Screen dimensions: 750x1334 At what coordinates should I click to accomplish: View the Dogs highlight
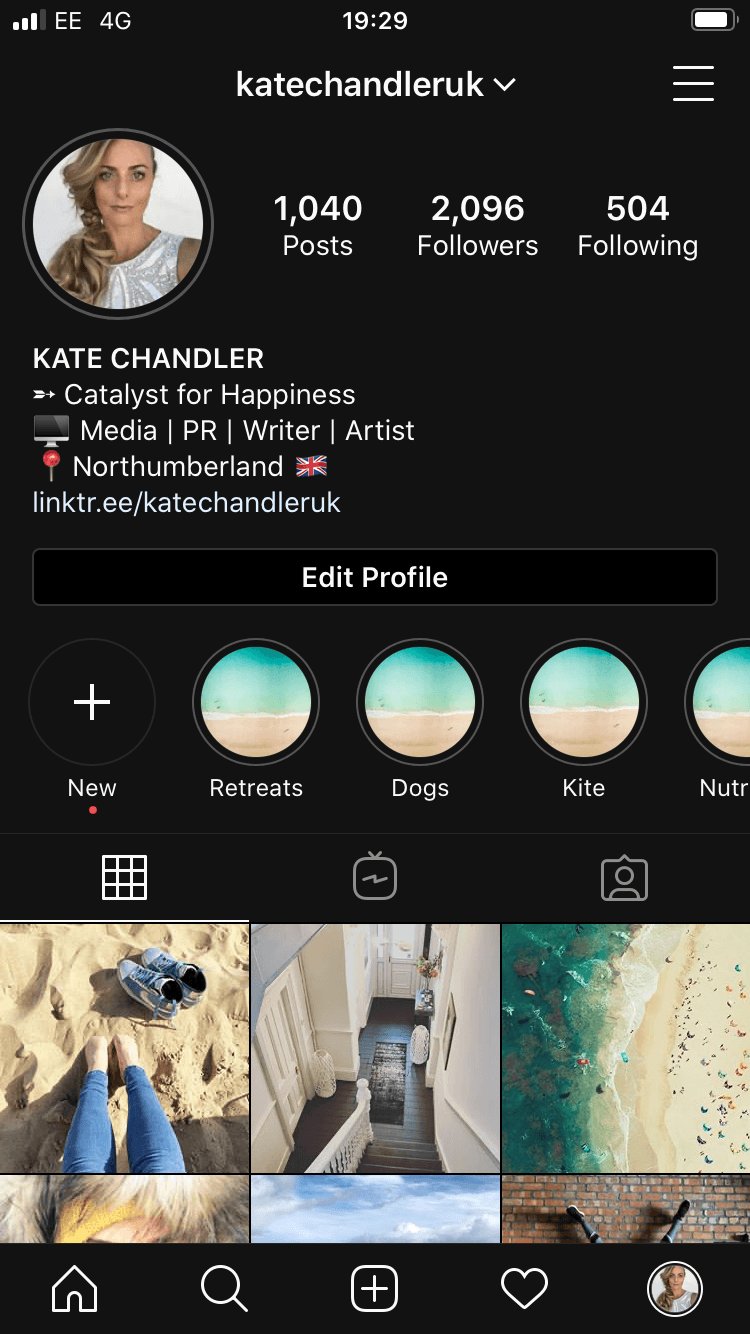click(420, 702)
